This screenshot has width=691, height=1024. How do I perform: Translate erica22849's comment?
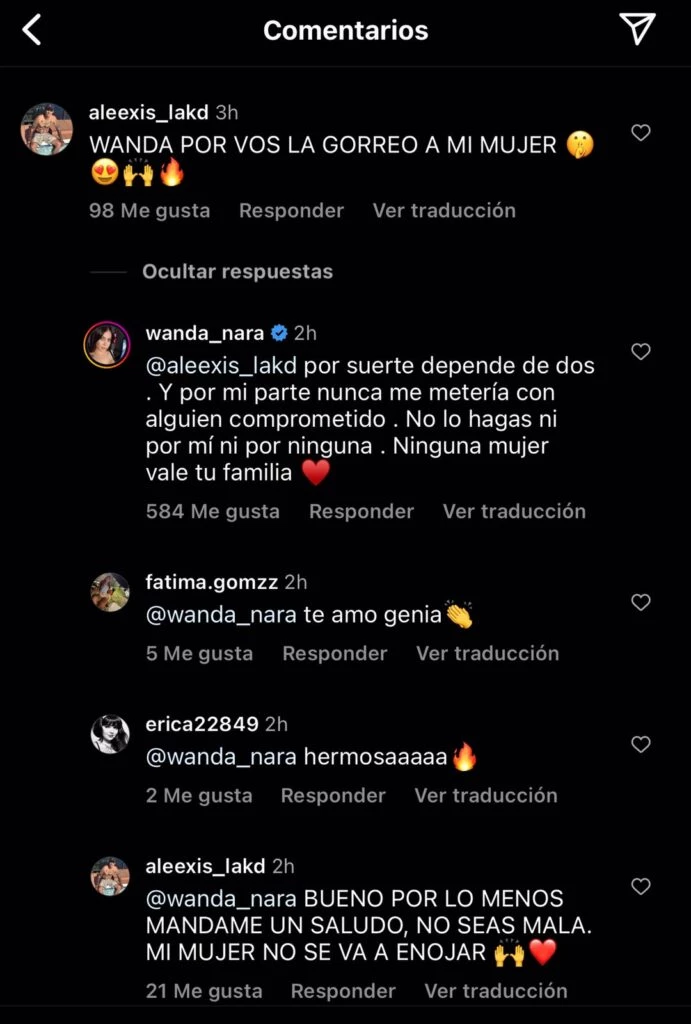pos(486,796)
